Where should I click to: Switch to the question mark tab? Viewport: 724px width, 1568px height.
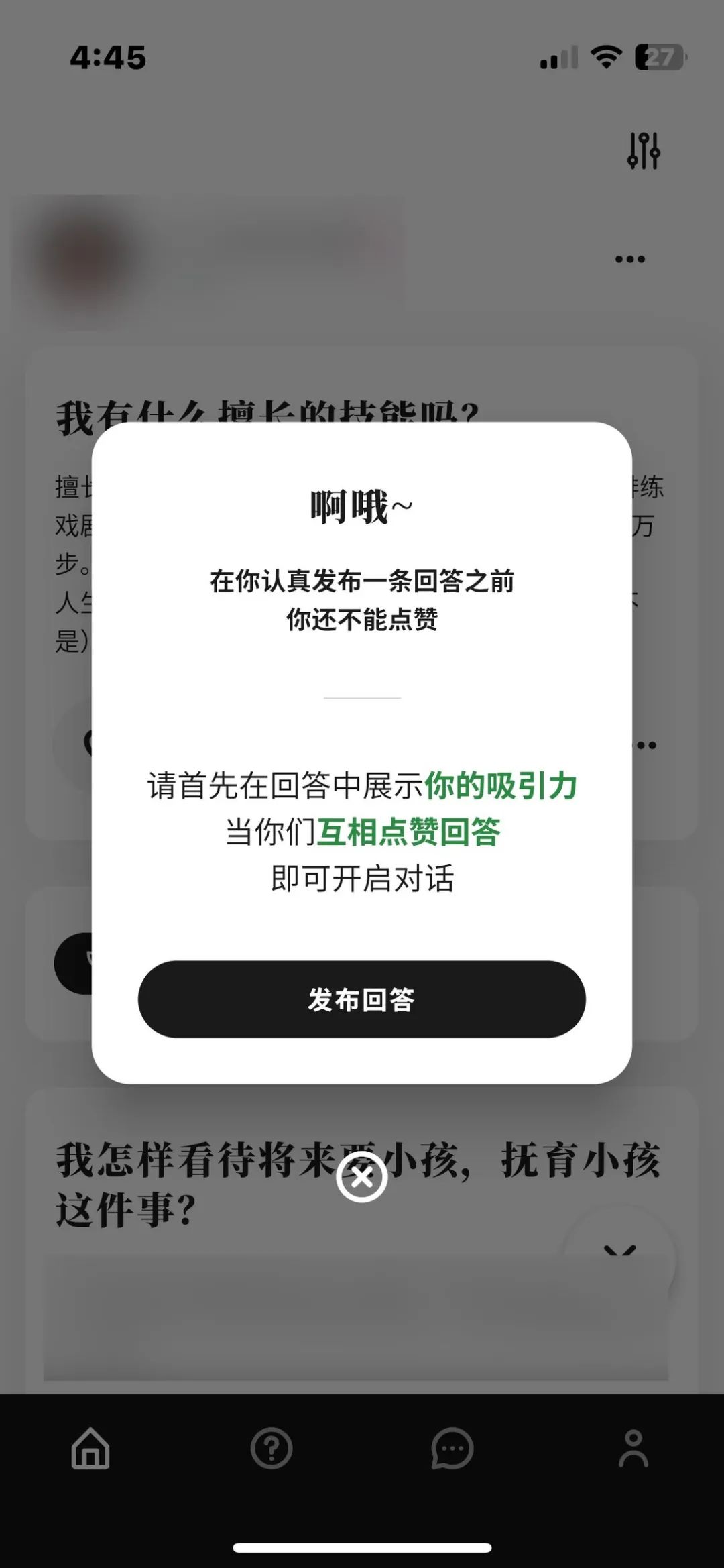tap(271, 1448)
